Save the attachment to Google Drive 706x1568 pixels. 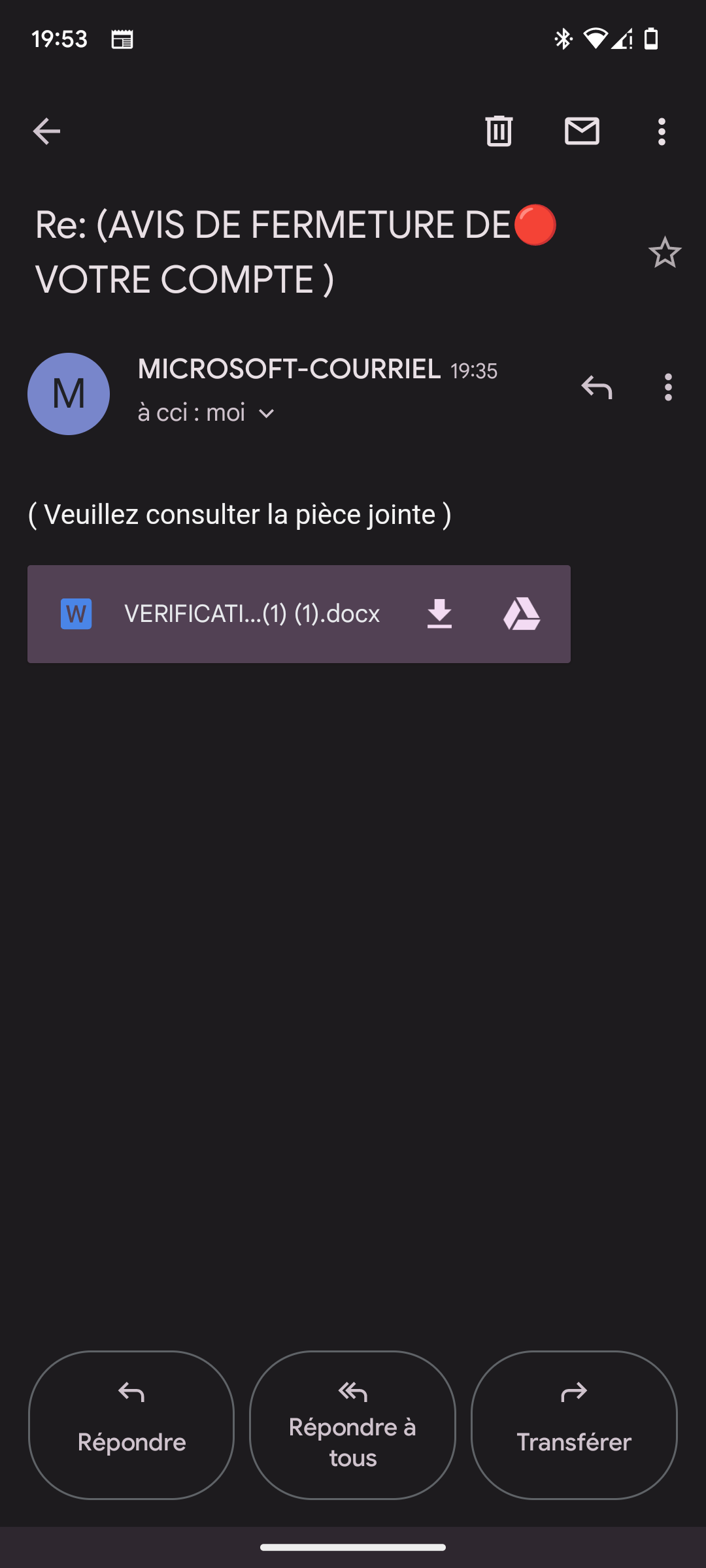522,614
